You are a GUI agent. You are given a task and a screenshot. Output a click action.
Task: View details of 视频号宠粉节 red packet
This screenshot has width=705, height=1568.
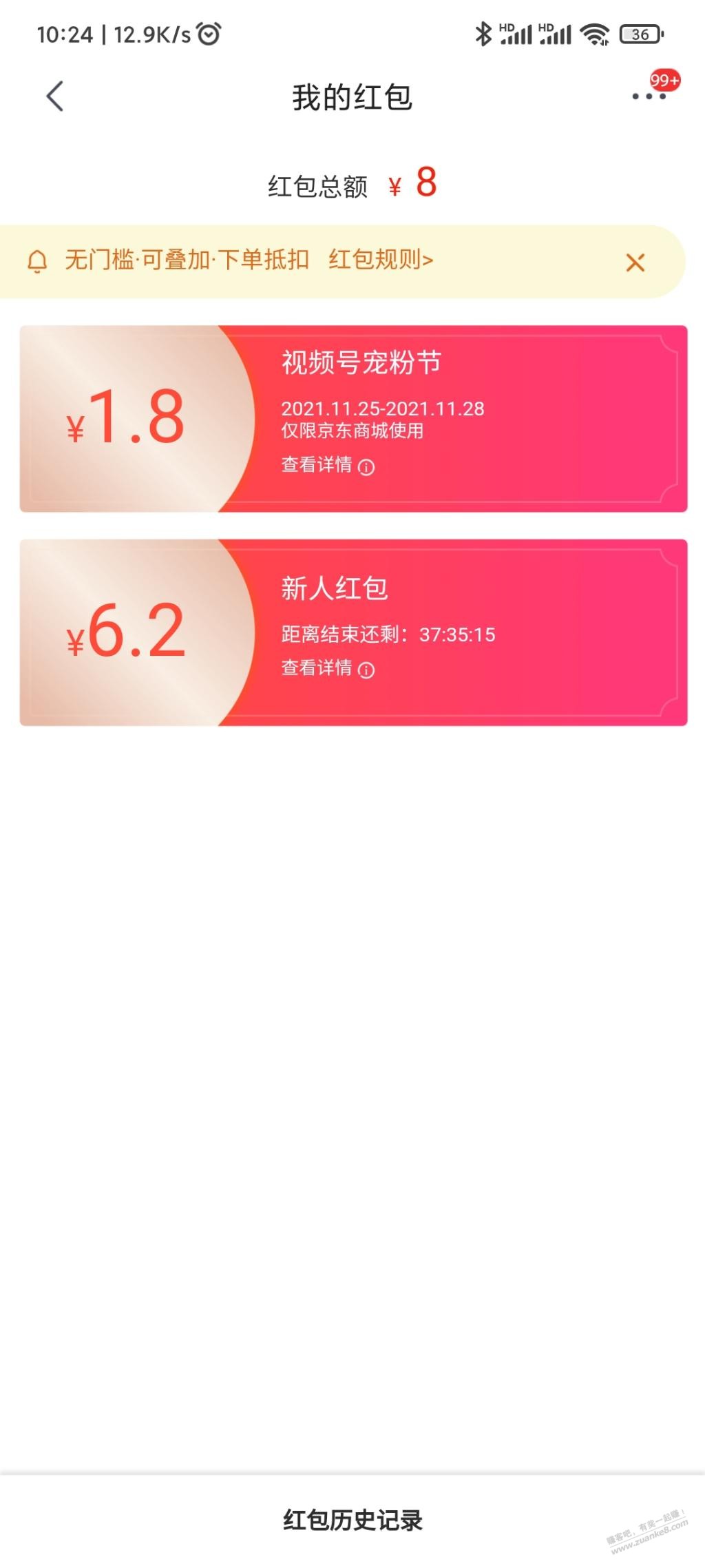[x=328, y=466]
